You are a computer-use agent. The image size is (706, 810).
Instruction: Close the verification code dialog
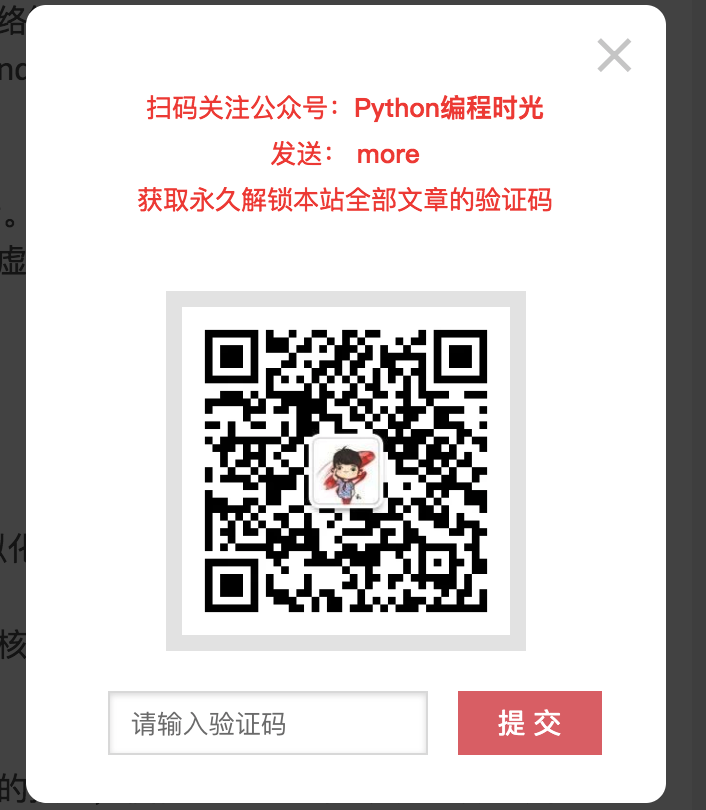point(614,56)
